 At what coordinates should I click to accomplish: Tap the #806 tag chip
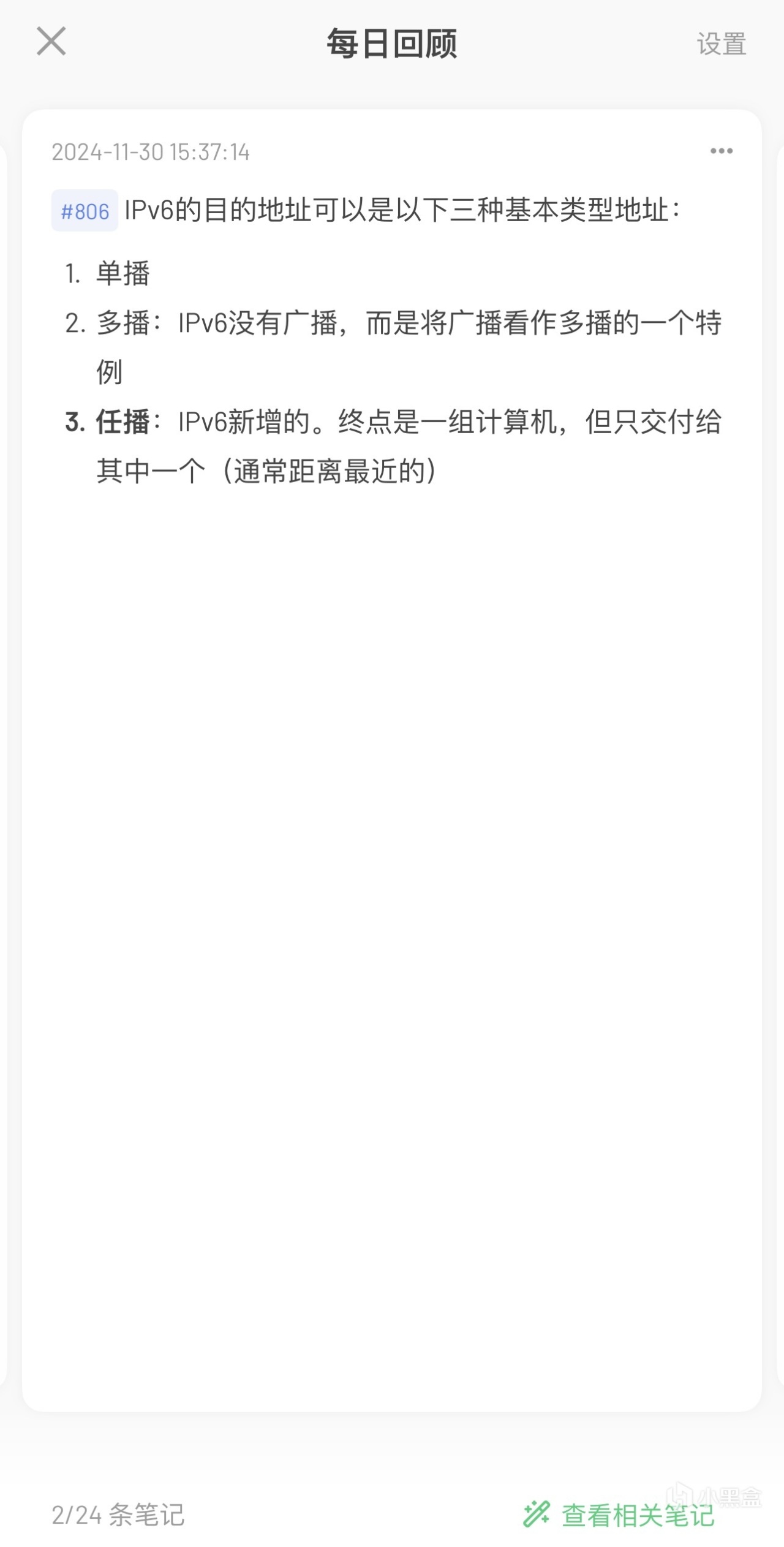(85, 211)
